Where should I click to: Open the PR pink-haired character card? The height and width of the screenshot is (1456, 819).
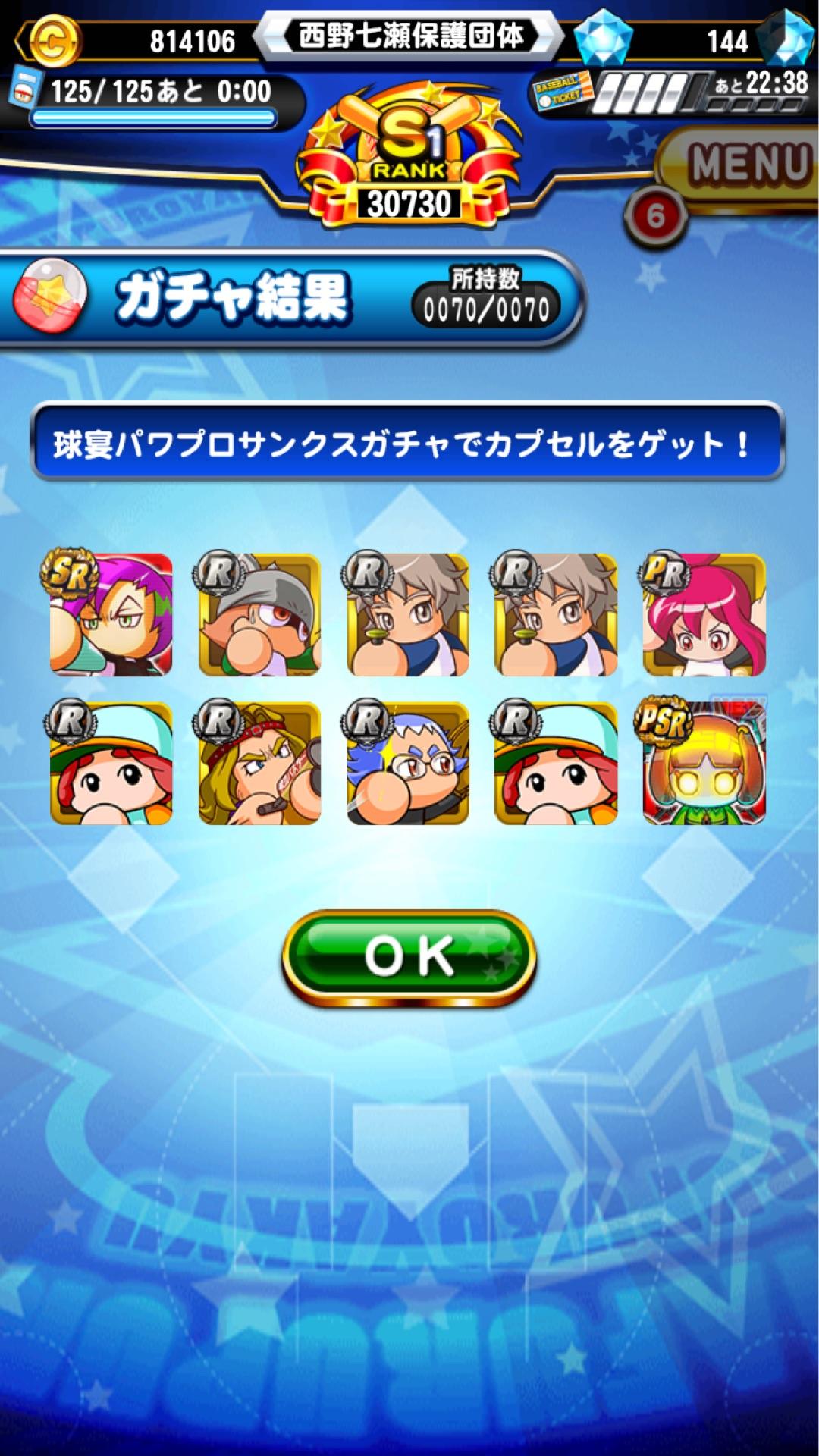point(704,614)
